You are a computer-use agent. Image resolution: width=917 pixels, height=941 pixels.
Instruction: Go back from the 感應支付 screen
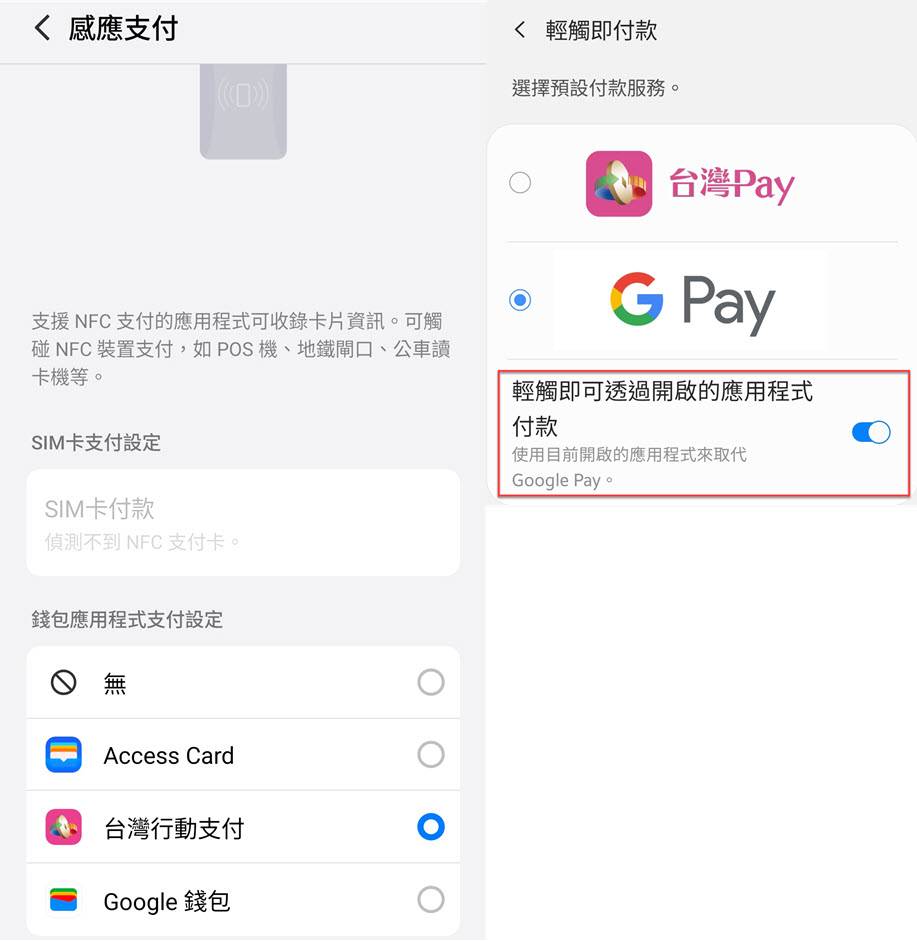[x=42, y=28]
